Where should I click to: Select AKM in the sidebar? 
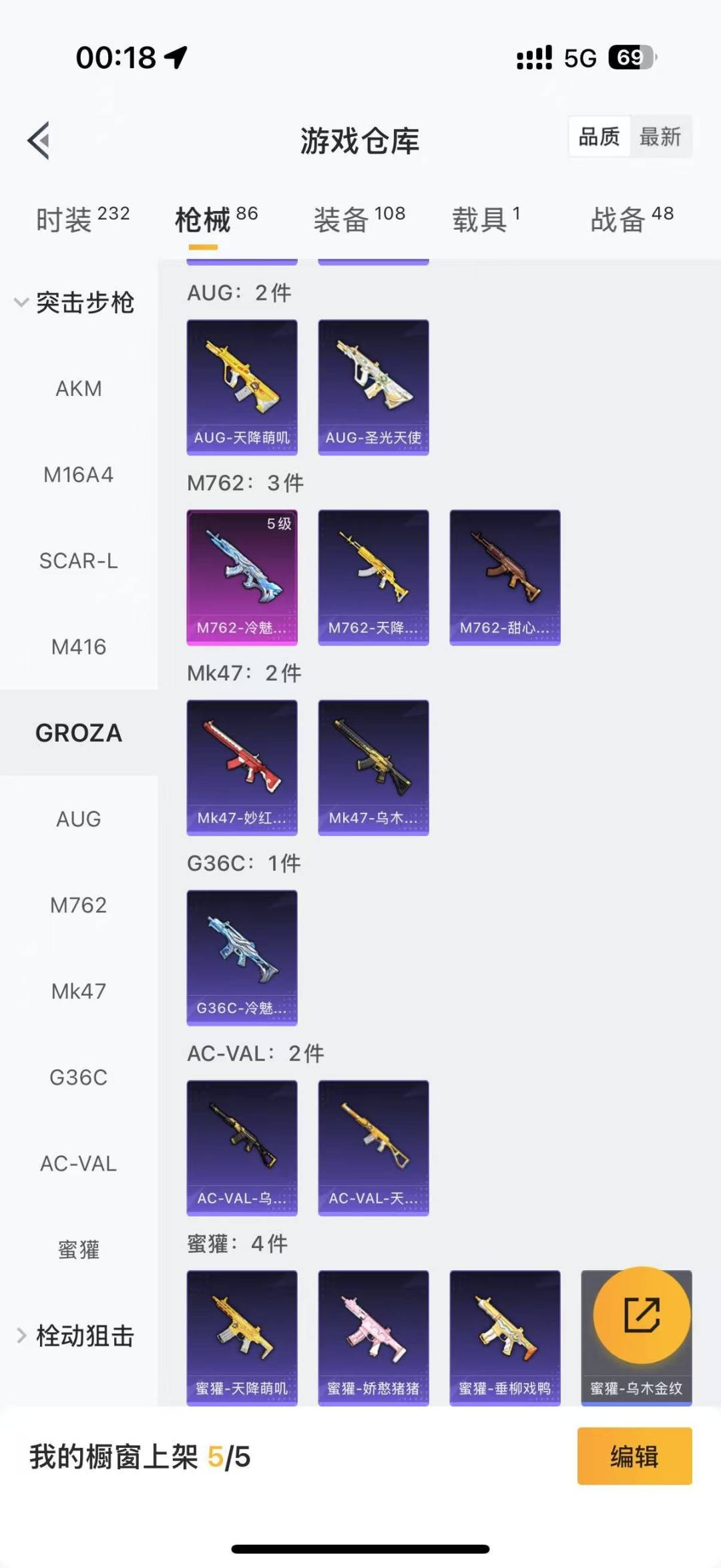(x=79, y=389)
